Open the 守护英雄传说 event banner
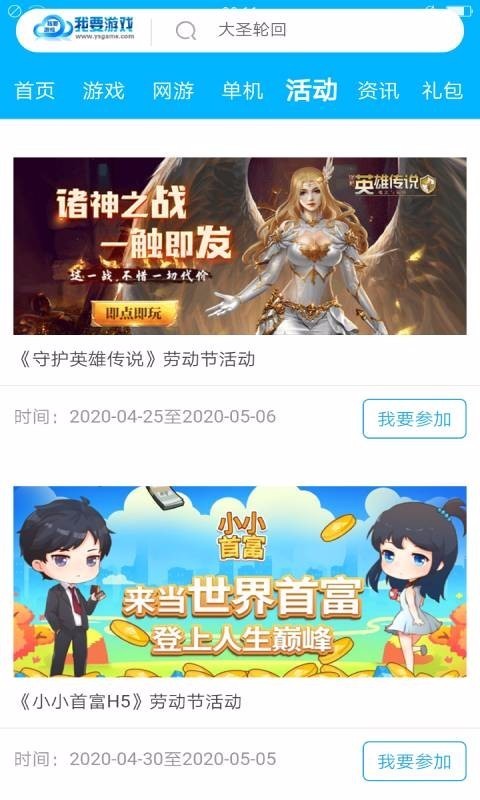Viewport: 480px width, 800px height. click(x=240, y=246)
